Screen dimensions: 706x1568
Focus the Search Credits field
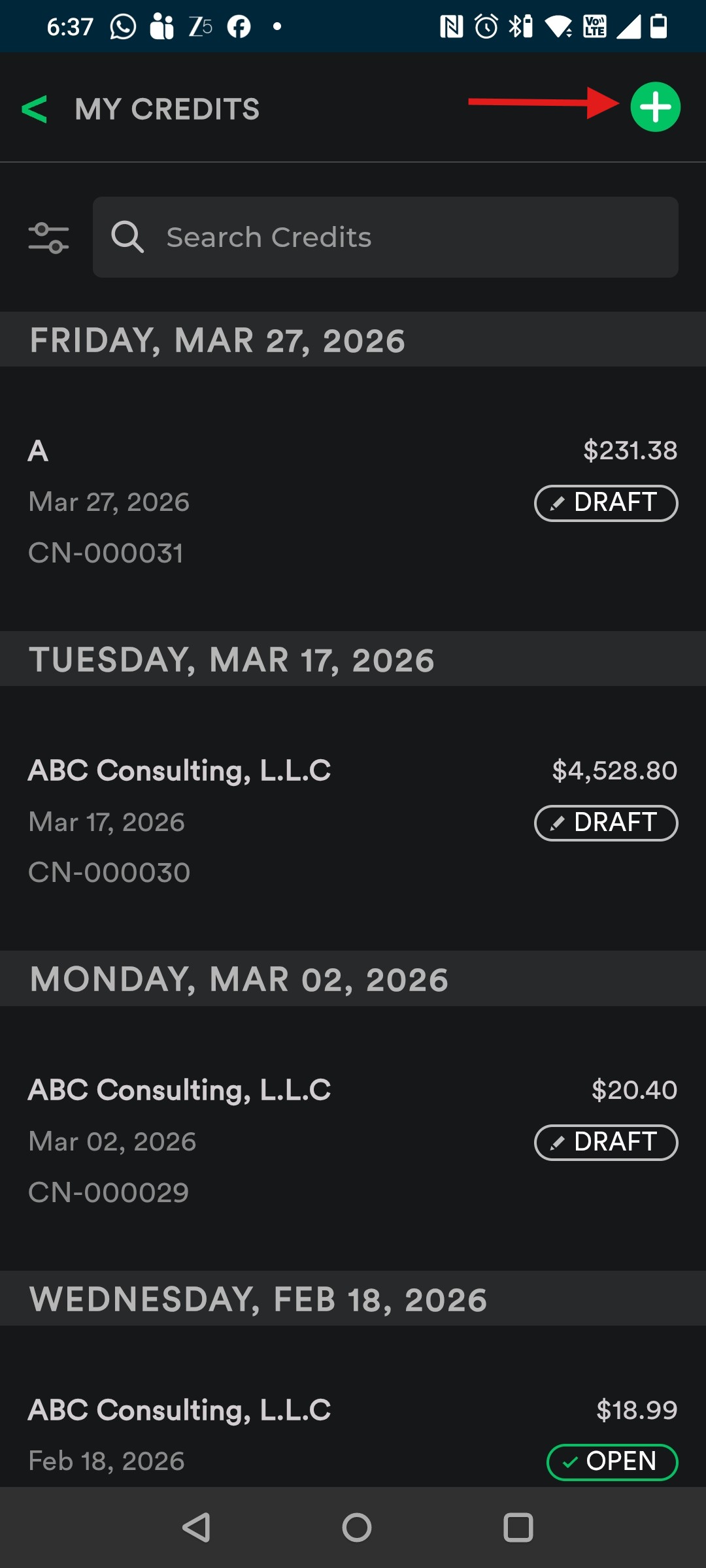click(x=386, y=238)
